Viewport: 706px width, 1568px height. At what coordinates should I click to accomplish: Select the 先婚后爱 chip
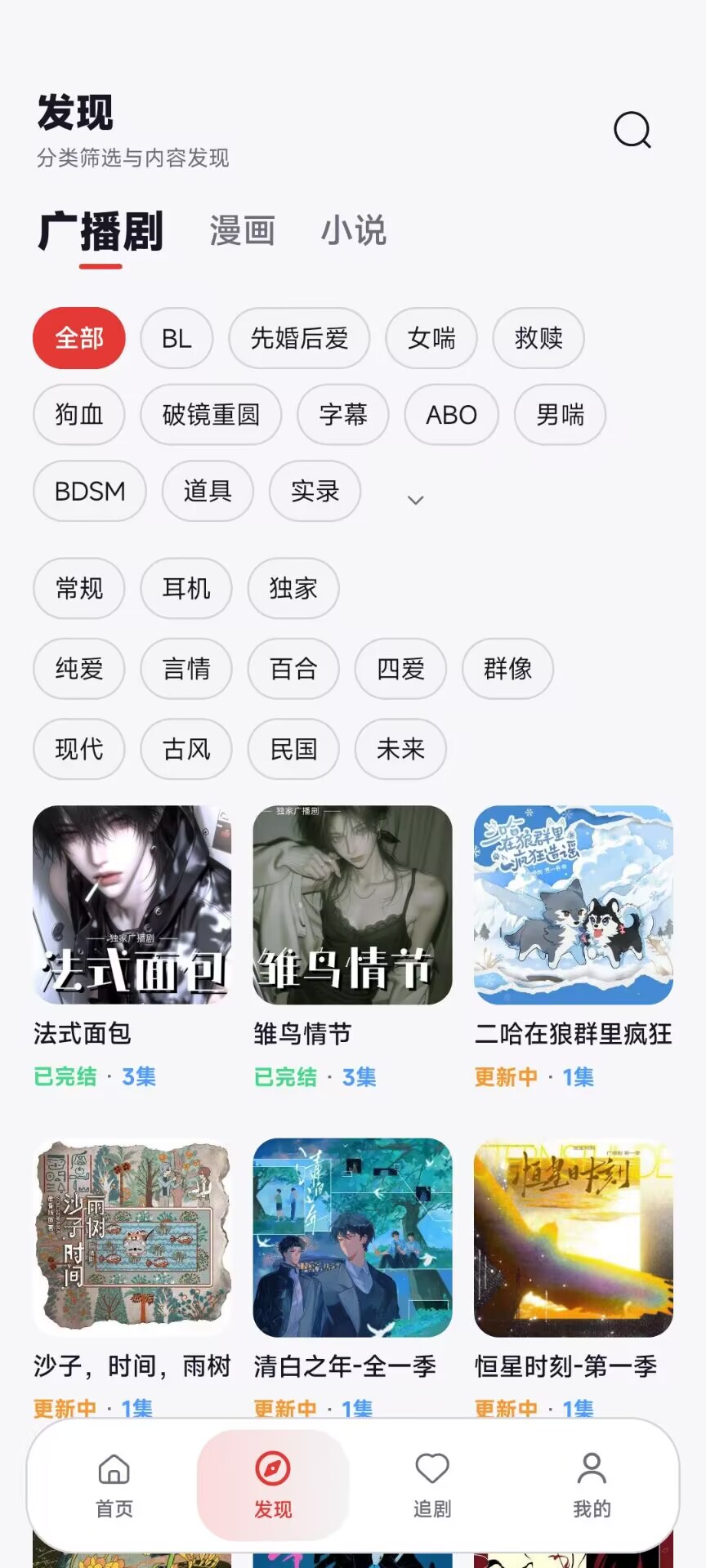tap(299, 338)
